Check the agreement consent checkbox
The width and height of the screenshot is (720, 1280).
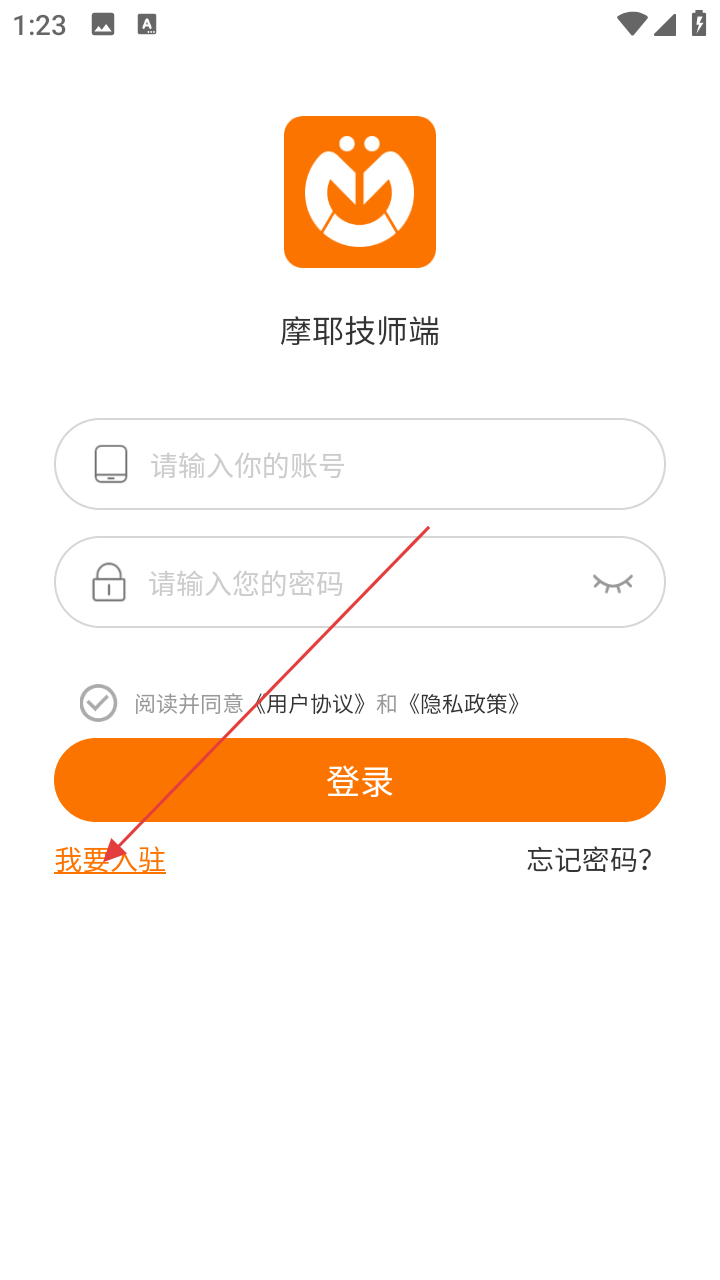pyautogui.click(x=98, y=703)
